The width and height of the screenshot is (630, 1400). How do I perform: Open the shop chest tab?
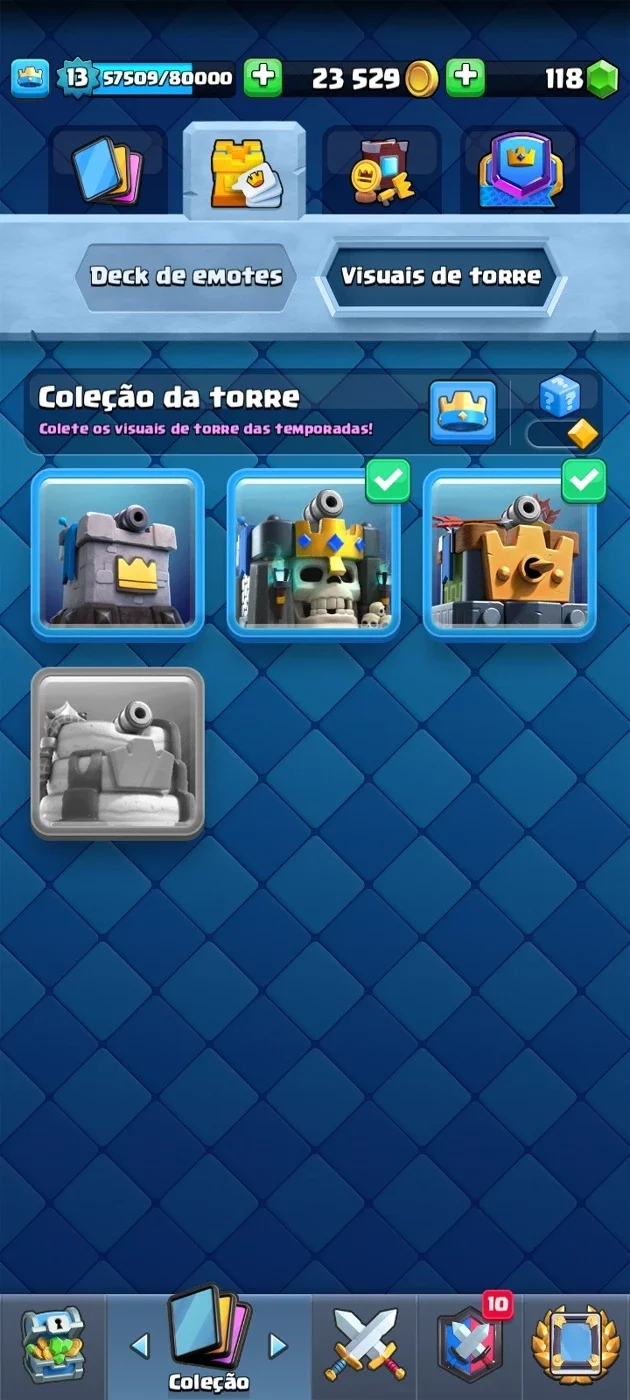pyautogui.click(x=53, y=1346)
